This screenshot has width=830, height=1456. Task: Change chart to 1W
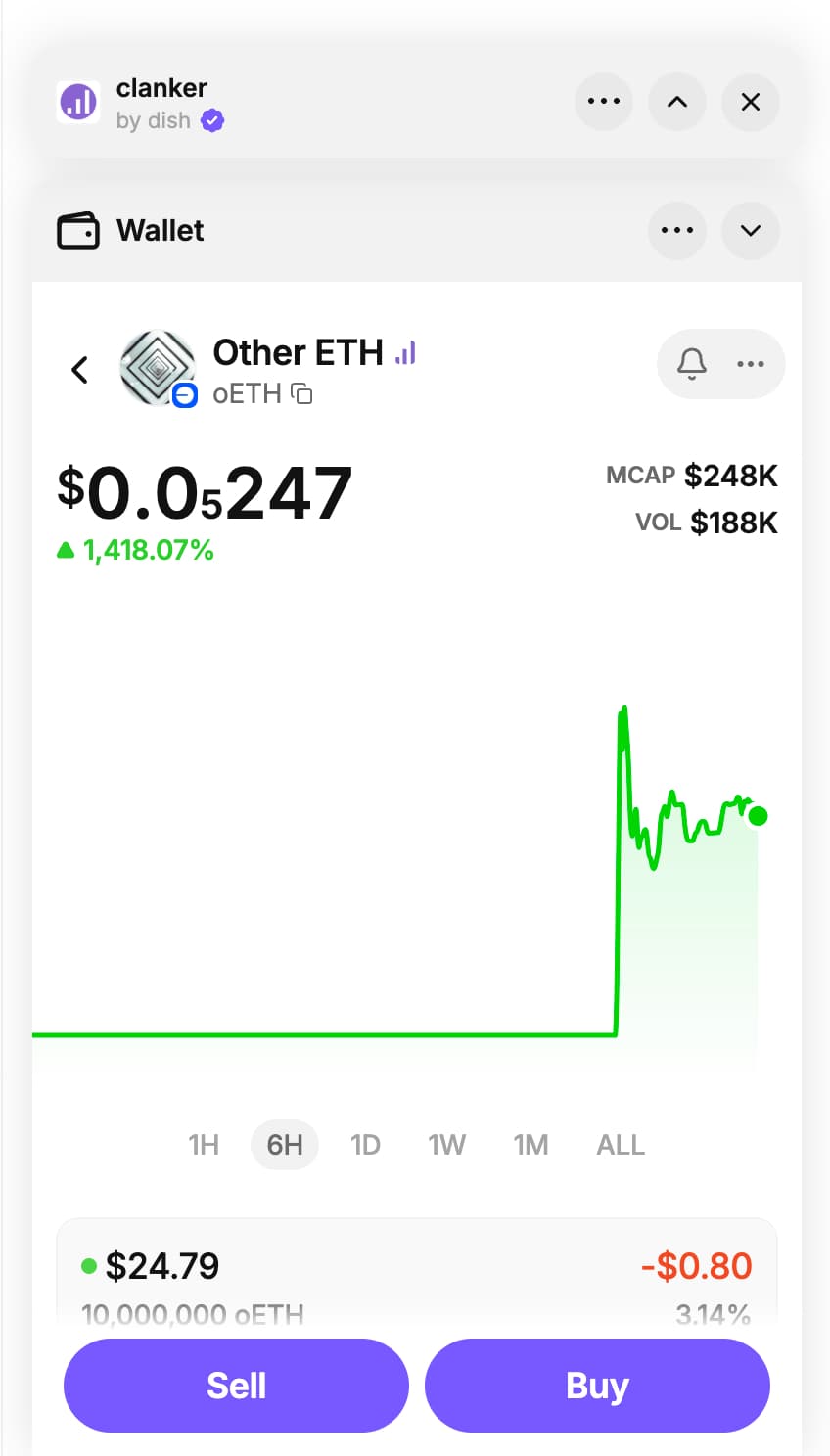tap(446, 1145)
